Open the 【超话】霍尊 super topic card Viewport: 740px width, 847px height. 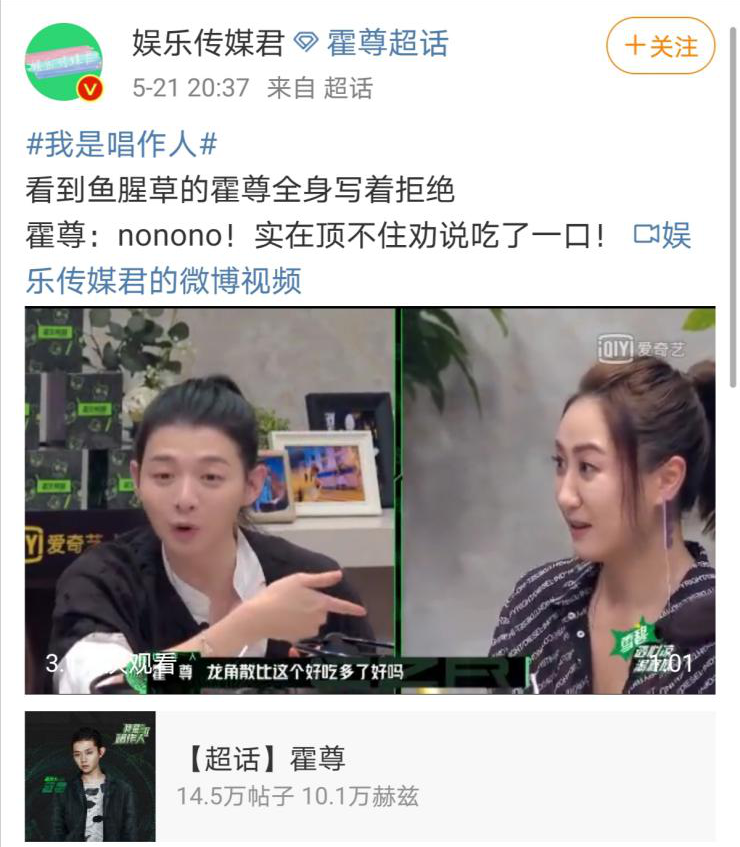coord(370,776)
